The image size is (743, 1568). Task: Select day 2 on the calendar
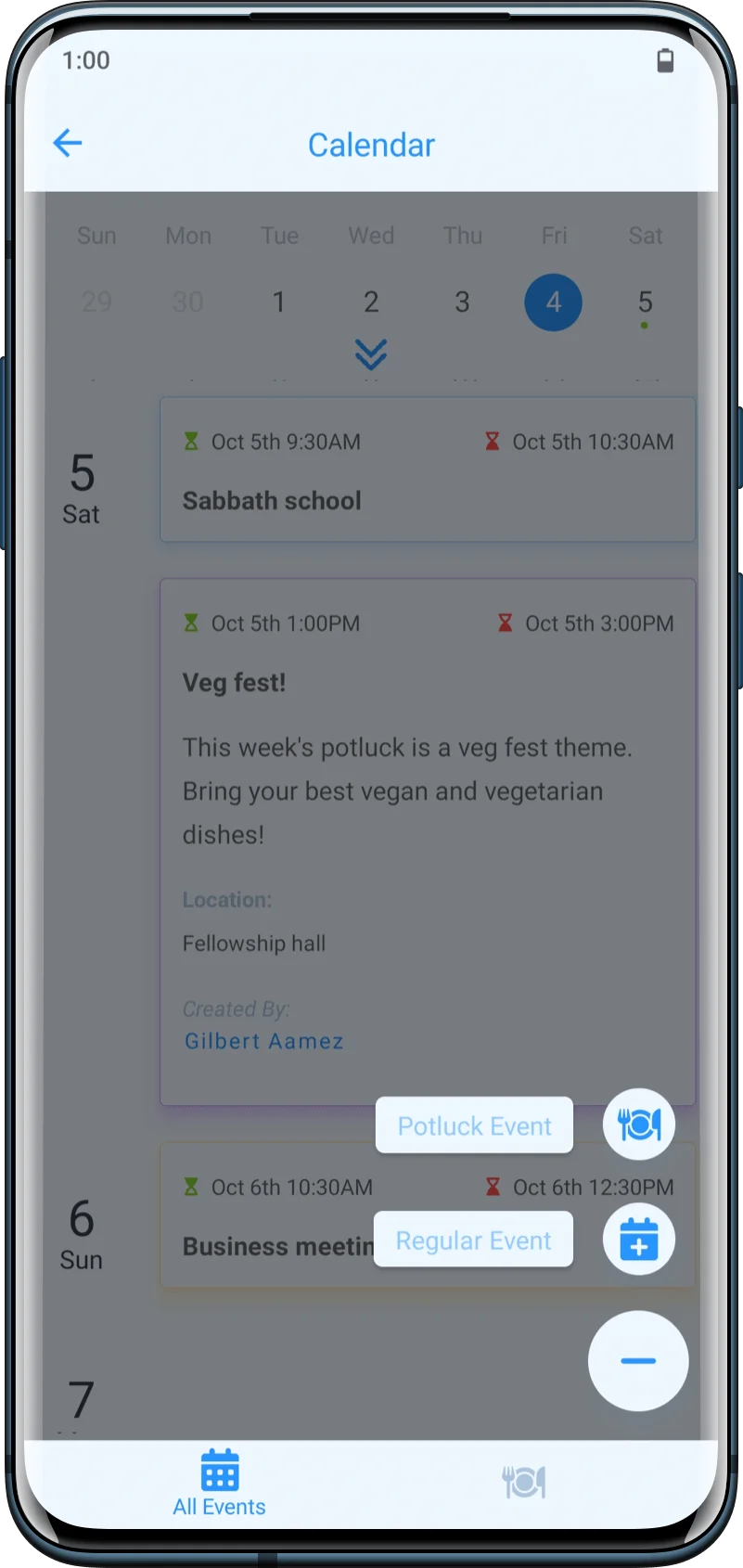click(x=371, y=302)
